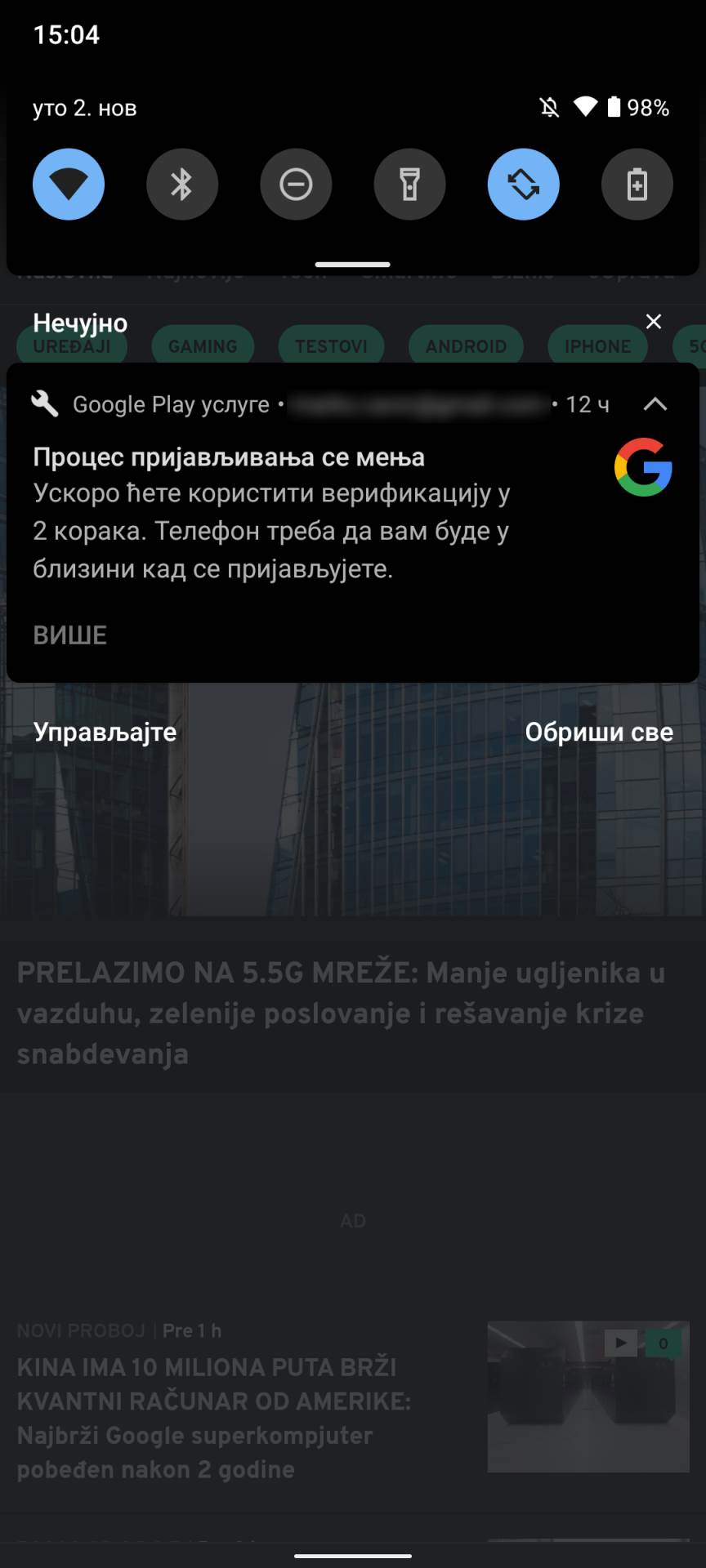Open the GAMING category chip
Viewport: 706px width, 1568px height.
coord(203,345)
